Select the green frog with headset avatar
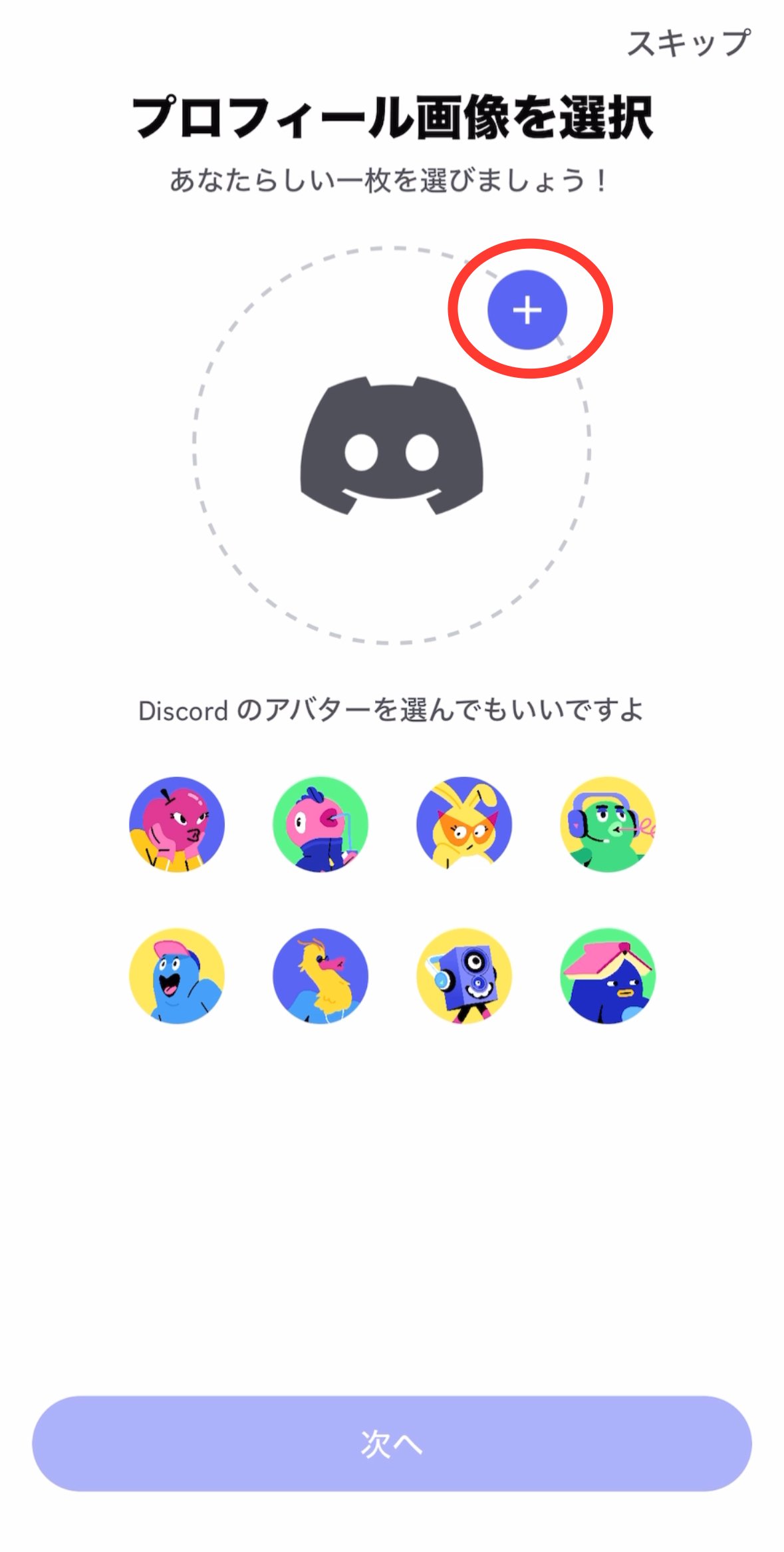Image resolution: width=784 pixels, height=1552 pixels. 608,824
